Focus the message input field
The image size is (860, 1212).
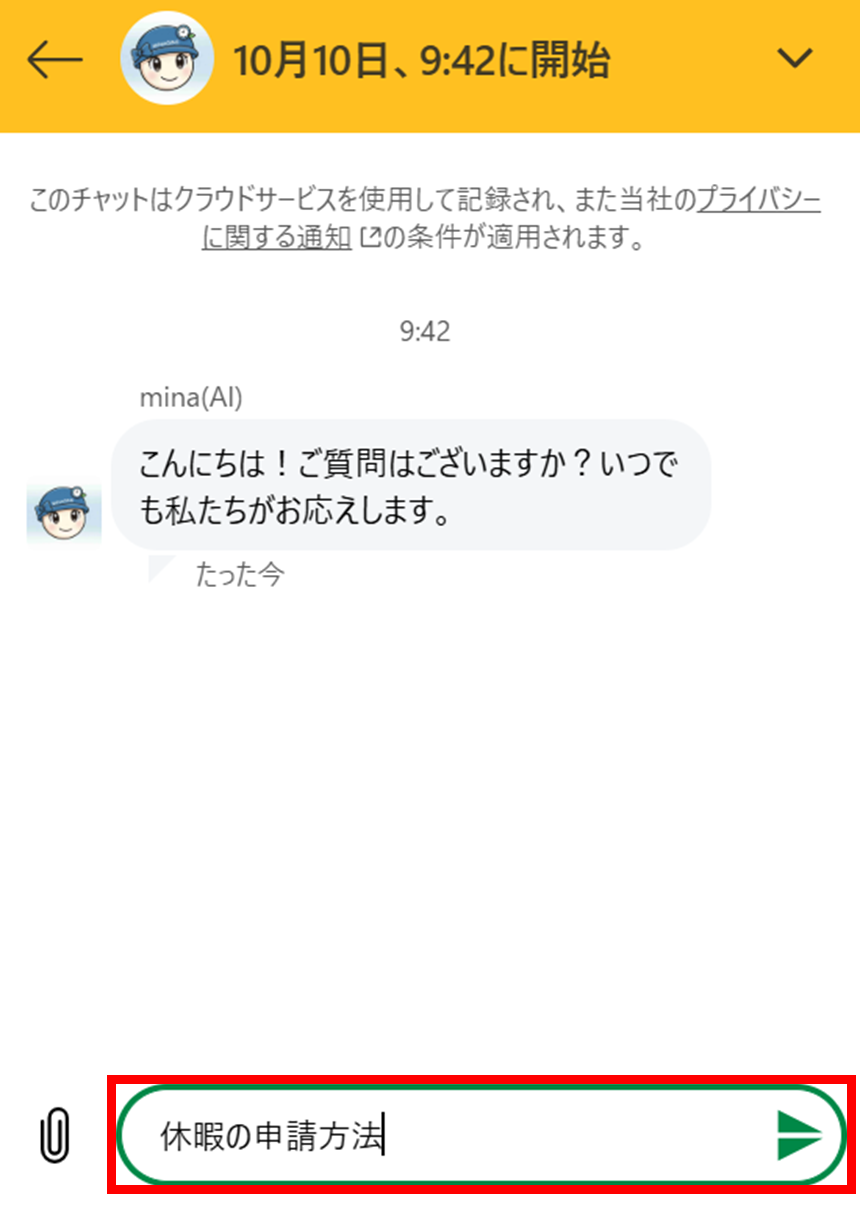pyautogui.click(x=450, y=1137)
